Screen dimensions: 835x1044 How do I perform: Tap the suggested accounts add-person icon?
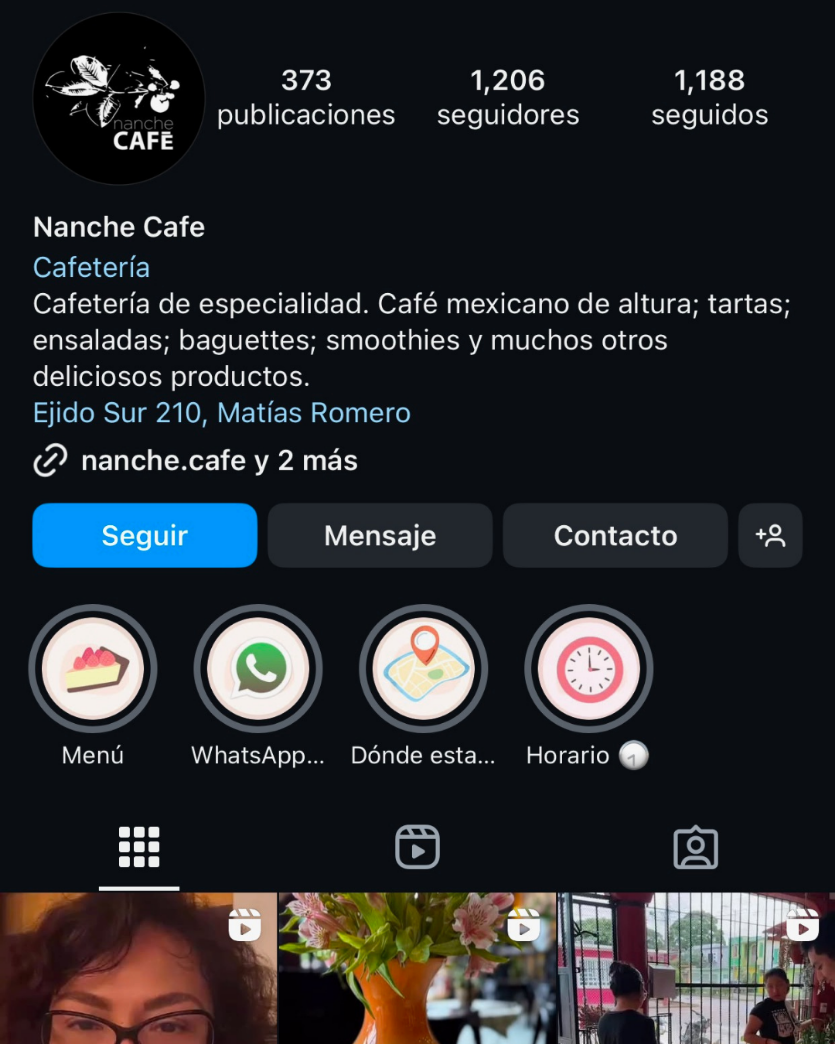tap(770, 536)
